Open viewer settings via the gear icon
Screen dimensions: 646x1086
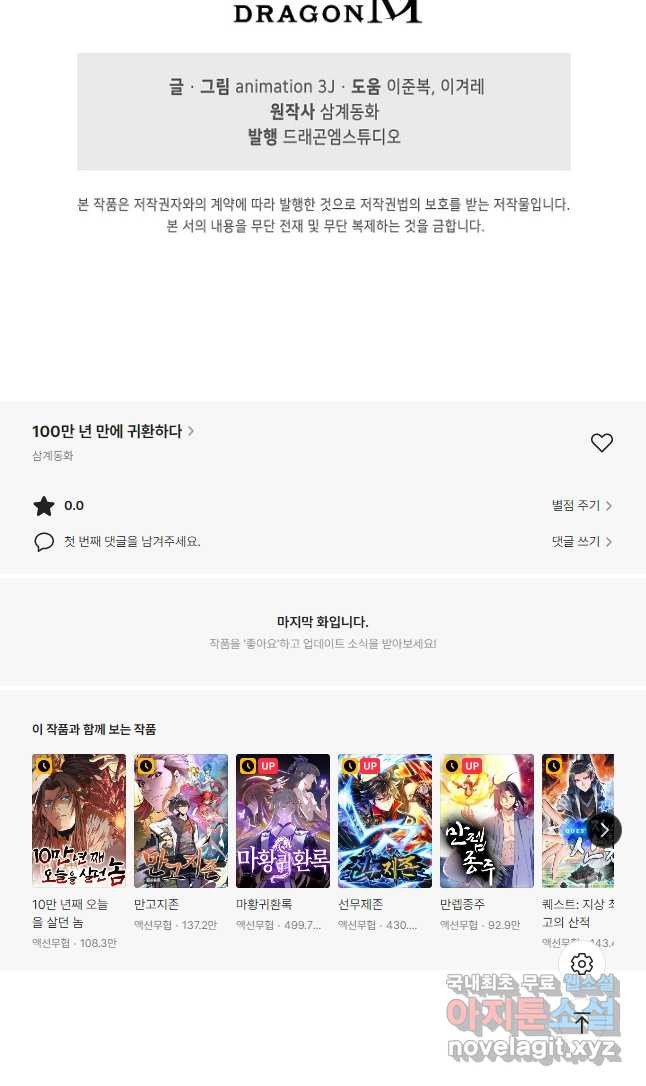[x=582, y=964]
